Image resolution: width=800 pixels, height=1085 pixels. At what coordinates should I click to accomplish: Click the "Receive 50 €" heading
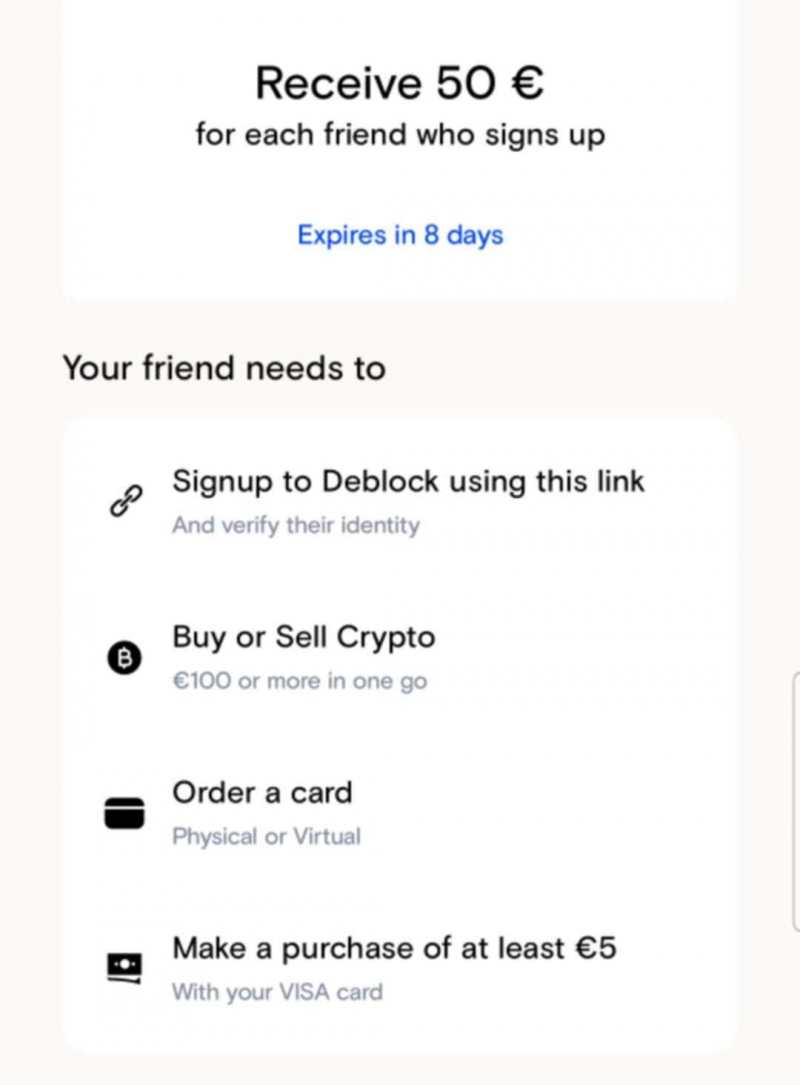coord(399,83)
